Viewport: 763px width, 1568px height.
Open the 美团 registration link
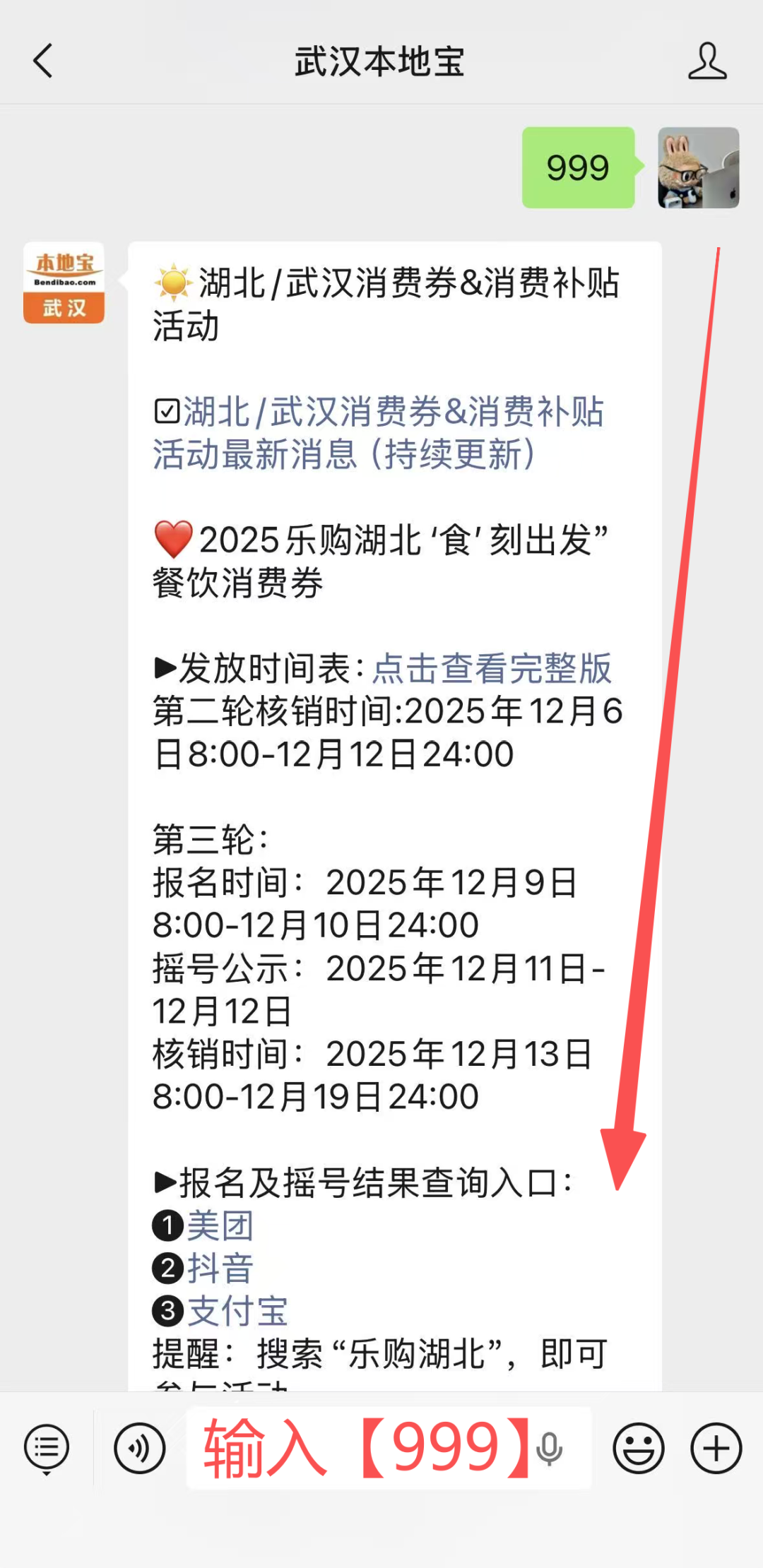point(220,1225)
